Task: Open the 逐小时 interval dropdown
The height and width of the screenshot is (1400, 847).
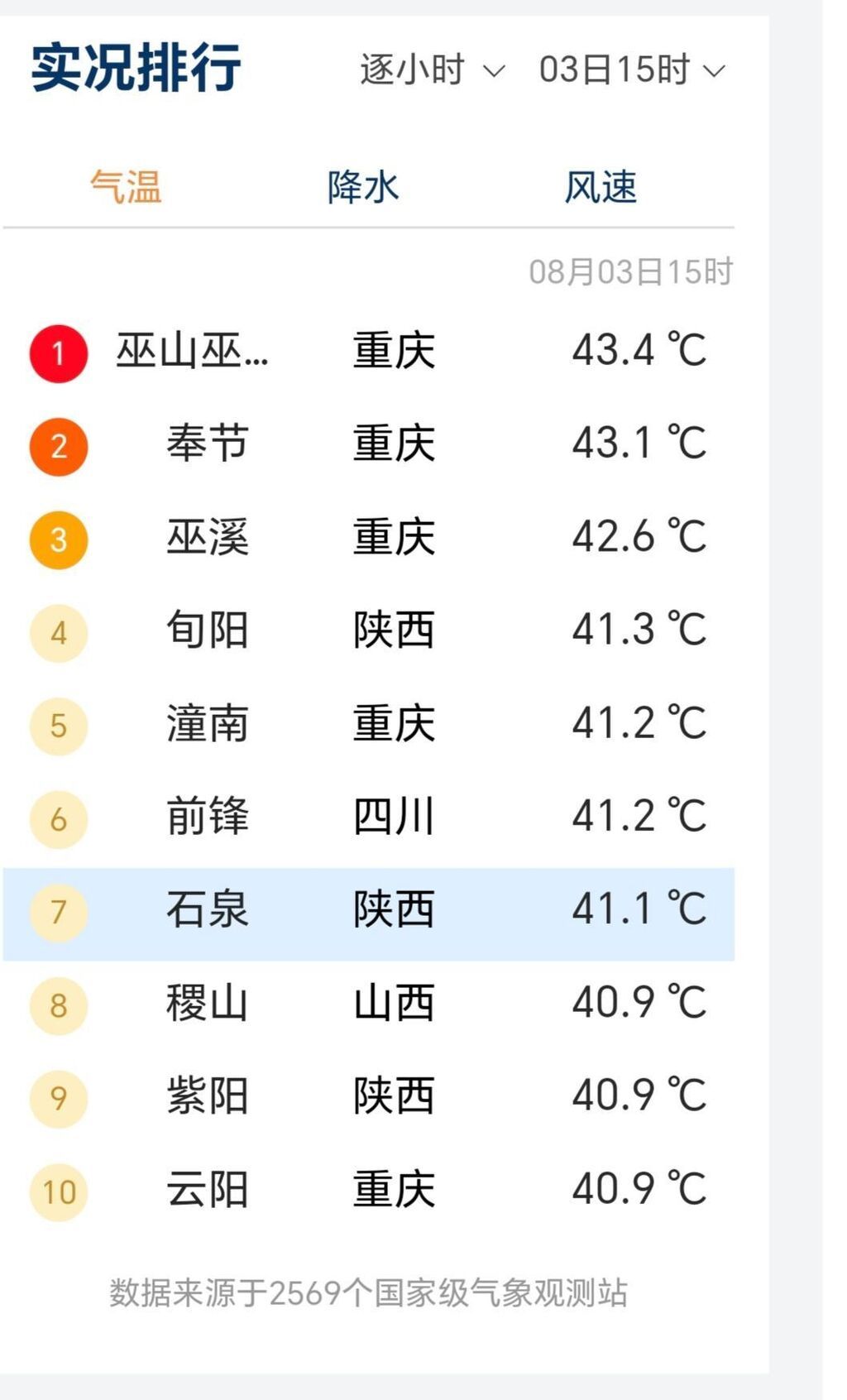Action: (x=431, y=70)
